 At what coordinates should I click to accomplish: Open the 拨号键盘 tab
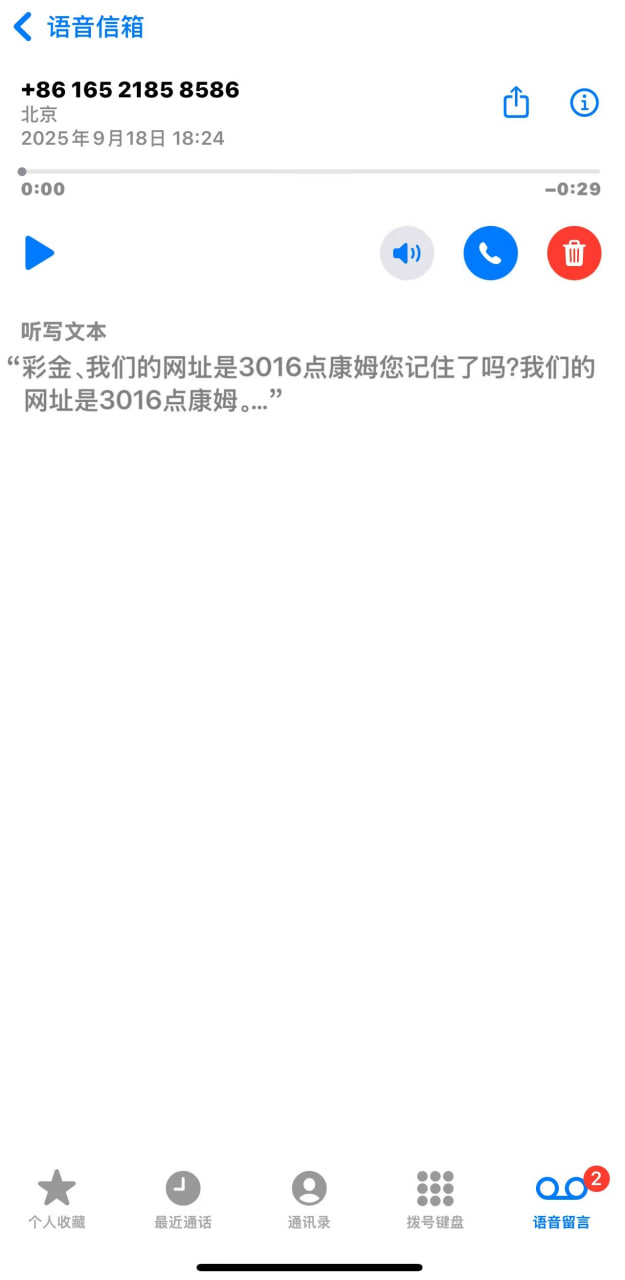(435, 1198)
